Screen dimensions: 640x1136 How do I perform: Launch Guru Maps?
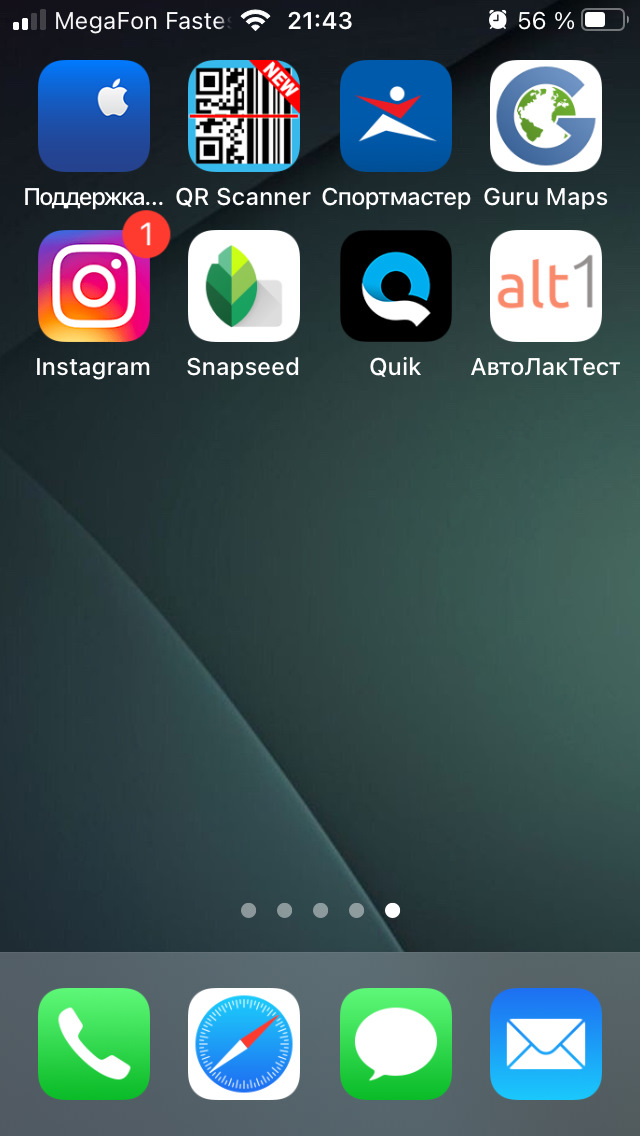(x=546, y=116)
